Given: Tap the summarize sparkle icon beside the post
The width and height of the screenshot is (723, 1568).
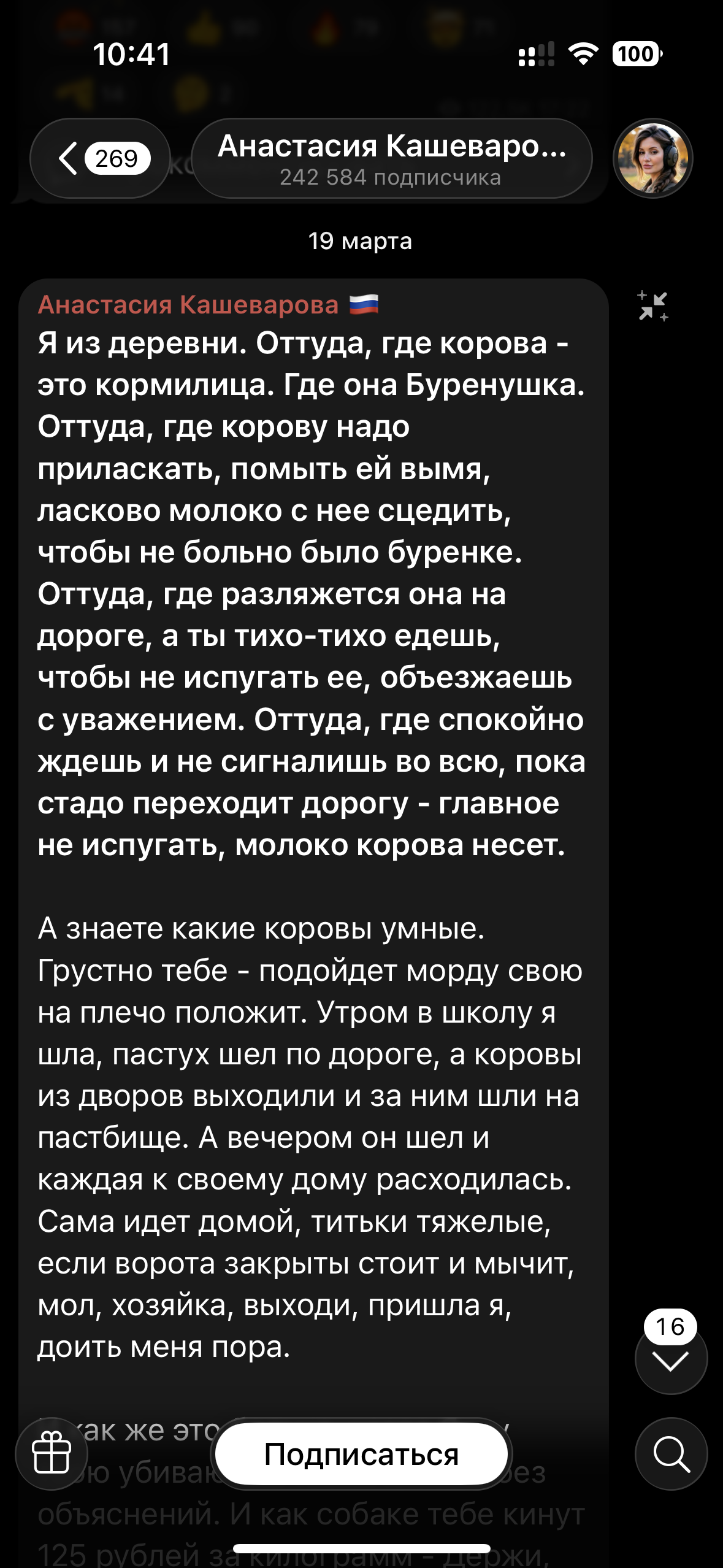Looking at the screenshot, I should 652,306.
